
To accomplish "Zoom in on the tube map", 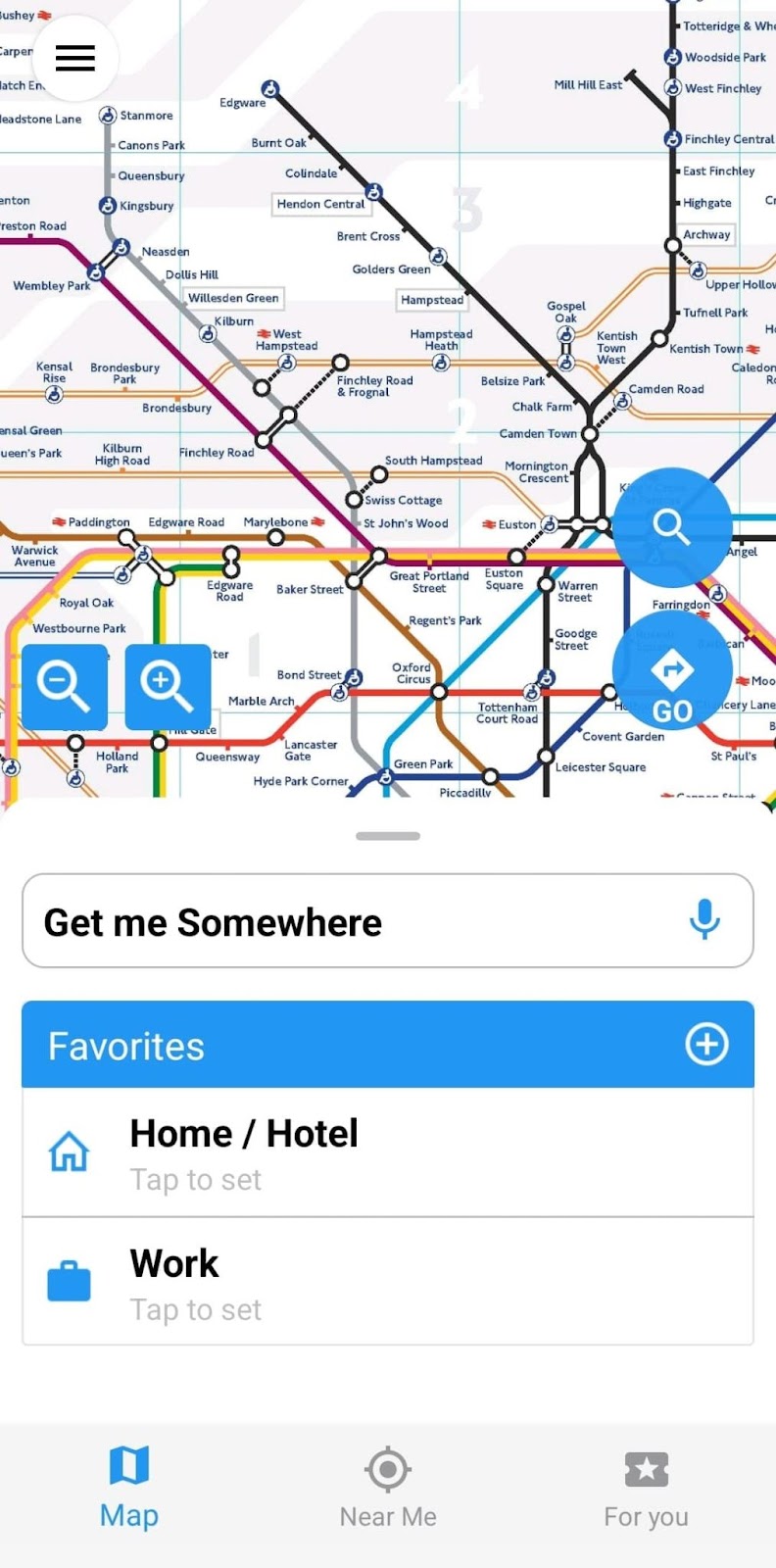I will coord(168,686).
